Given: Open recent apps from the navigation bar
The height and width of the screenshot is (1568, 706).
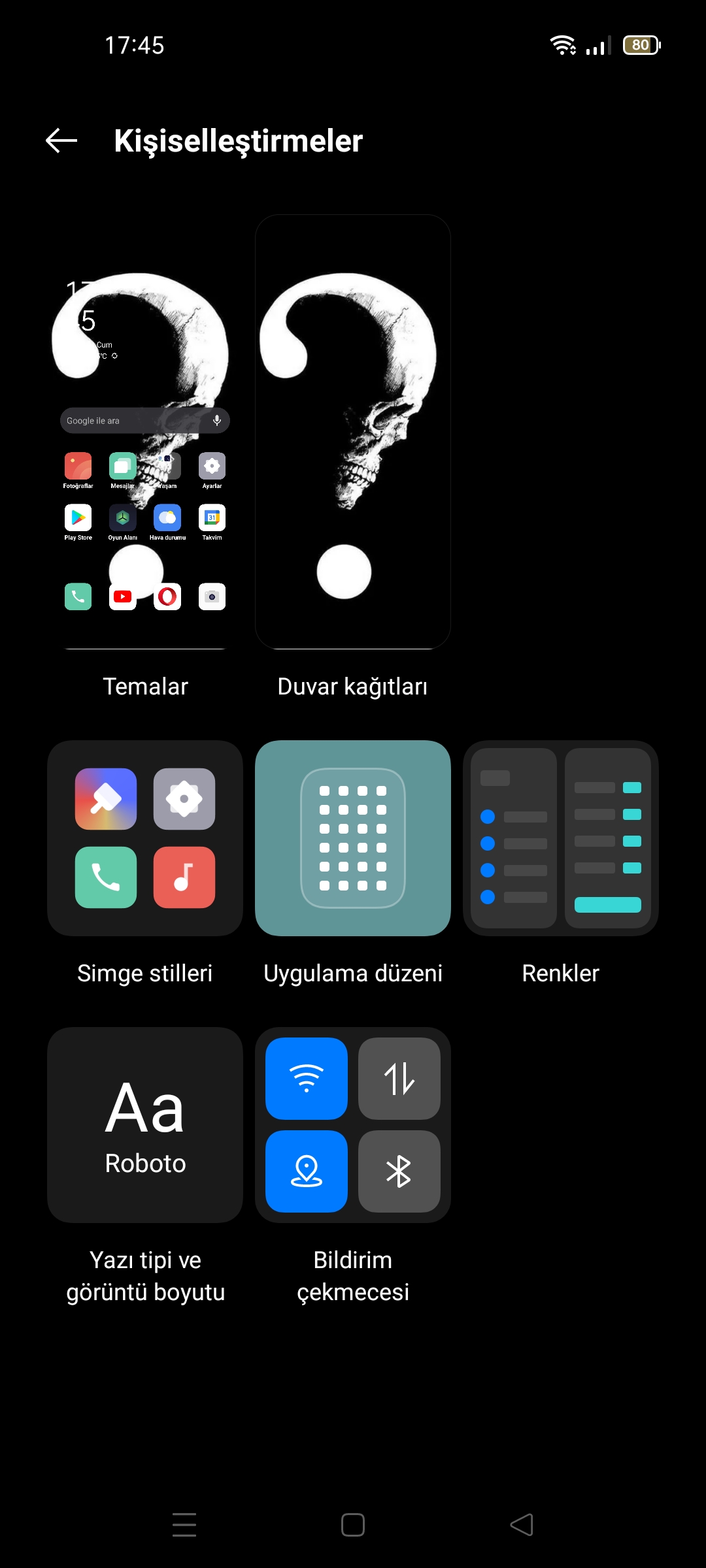Looking at the screenshot, I should pyautogui.click(x=184, y=1525).
